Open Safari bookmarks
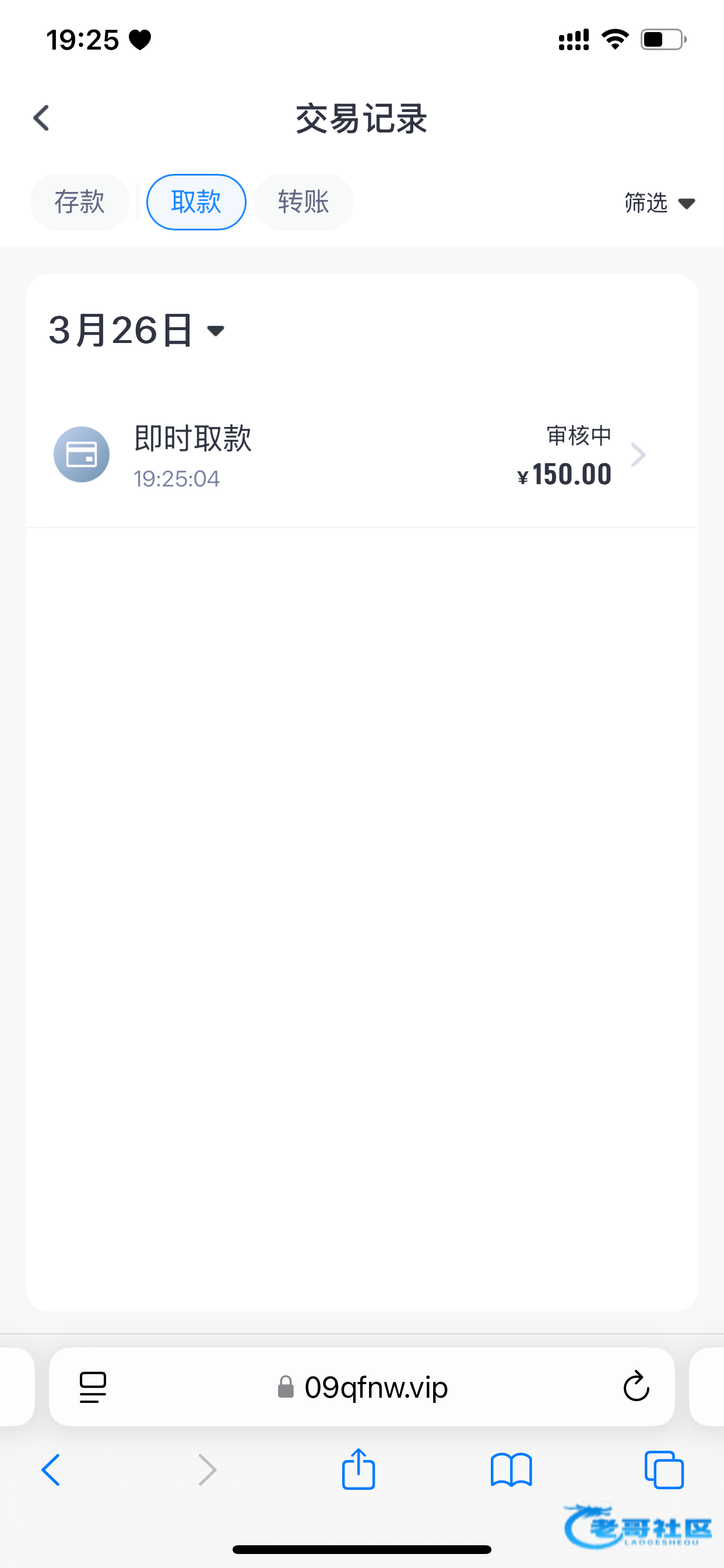 click(511, 1470)
